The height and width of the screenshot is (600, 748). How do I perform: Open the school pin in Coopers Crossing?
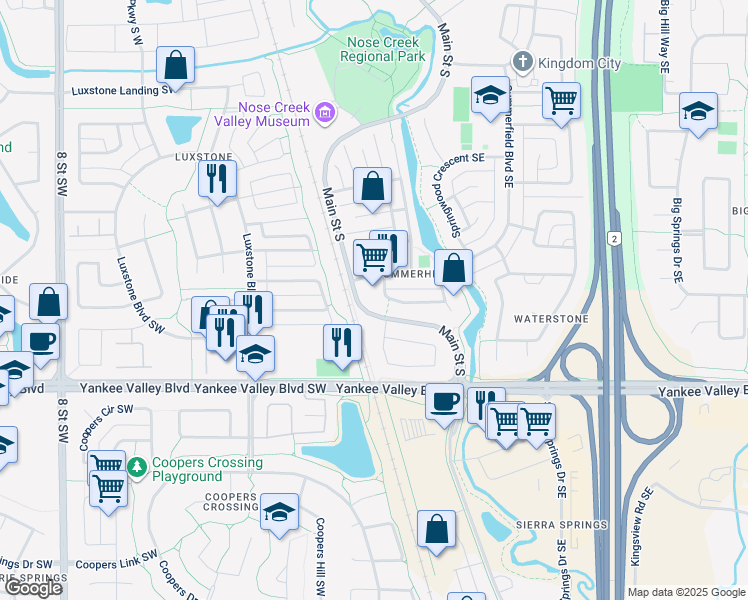pos(279,511)
